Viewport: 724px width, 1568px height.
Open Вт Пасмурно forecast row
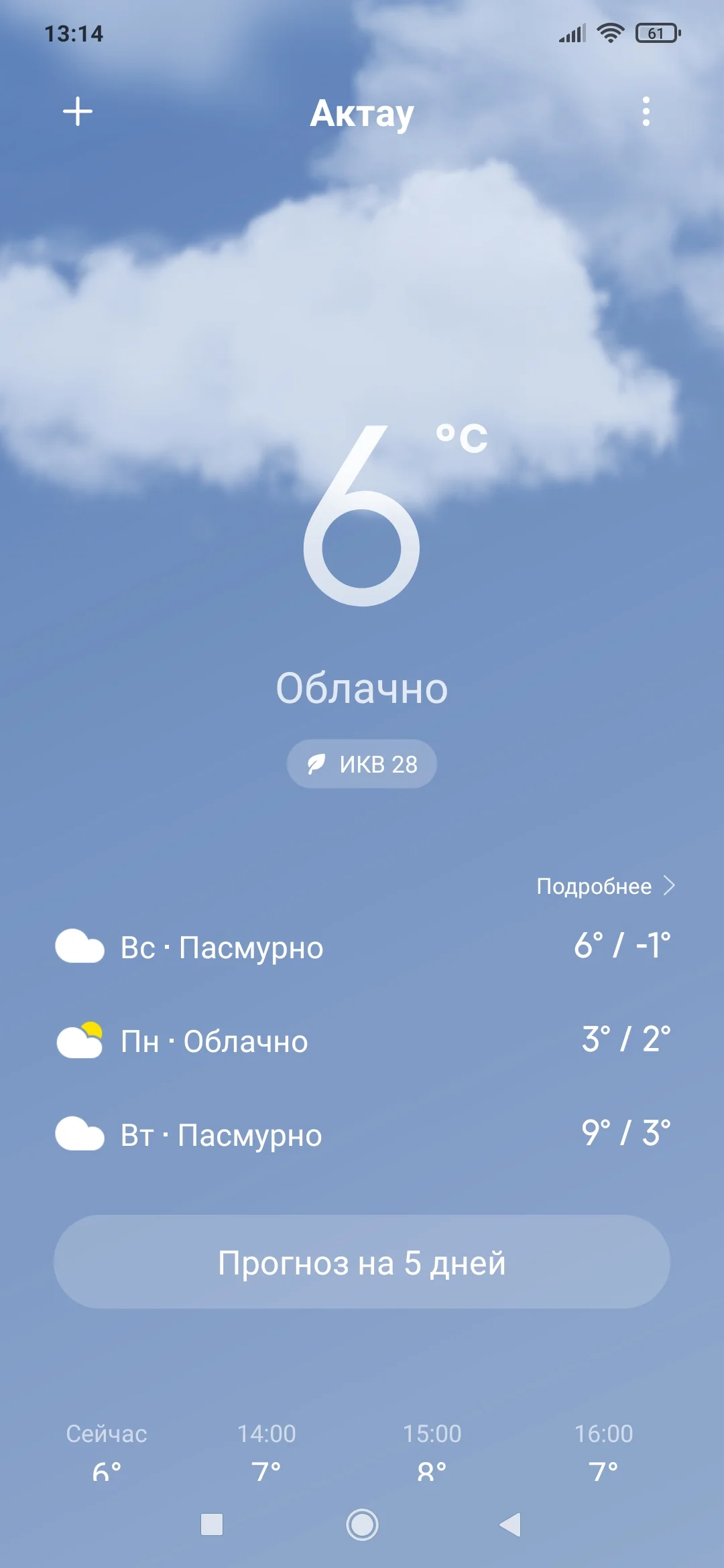point(362,1134)
